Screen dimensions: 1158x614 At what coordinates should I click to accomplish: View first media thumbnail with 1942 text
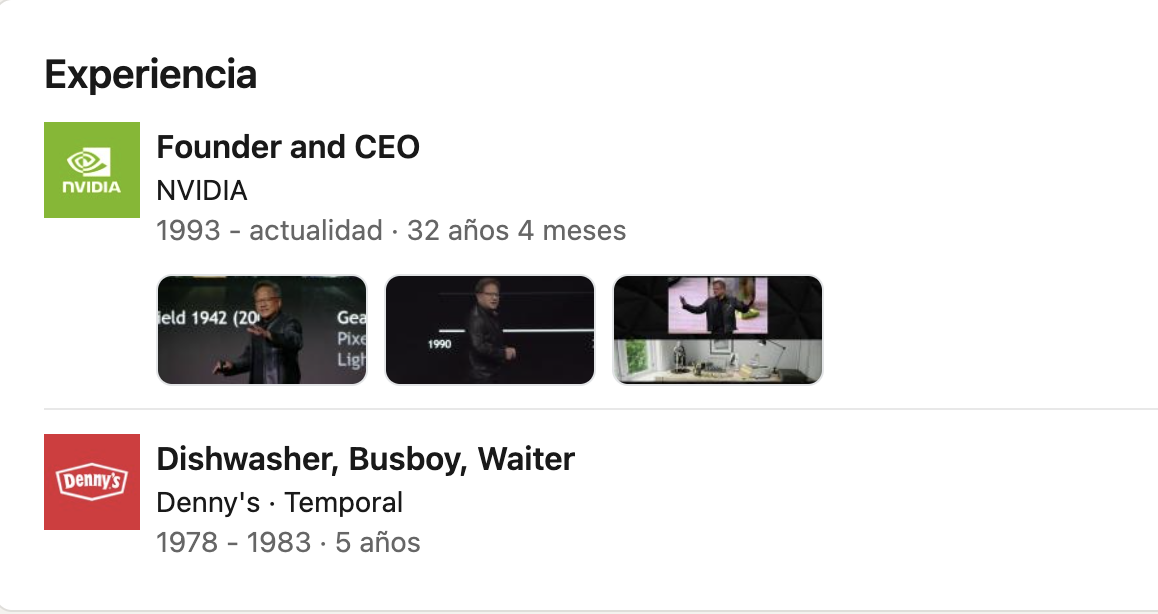262,330
